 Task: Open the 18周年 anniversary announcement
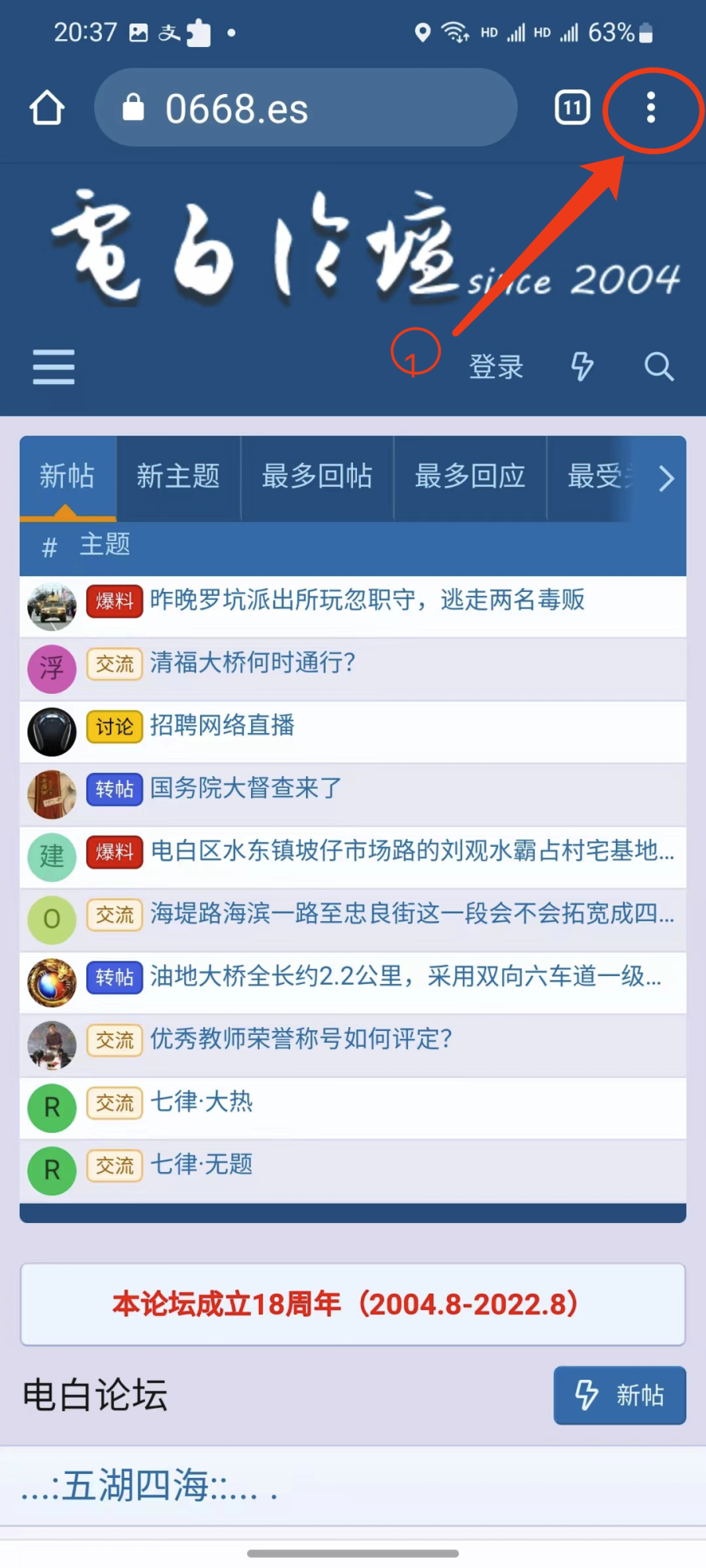pyautogui.click(x=352, y=1305)
